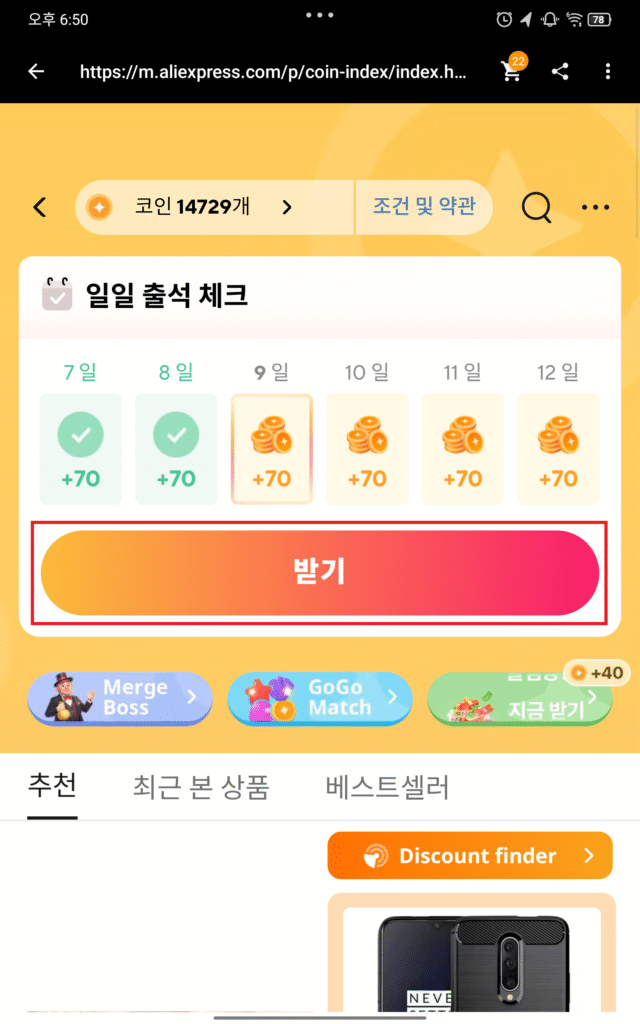This screenshot has height=1024, width=640.
Task: Tap the 지금 받기 banner
Action: coord(519,700)
